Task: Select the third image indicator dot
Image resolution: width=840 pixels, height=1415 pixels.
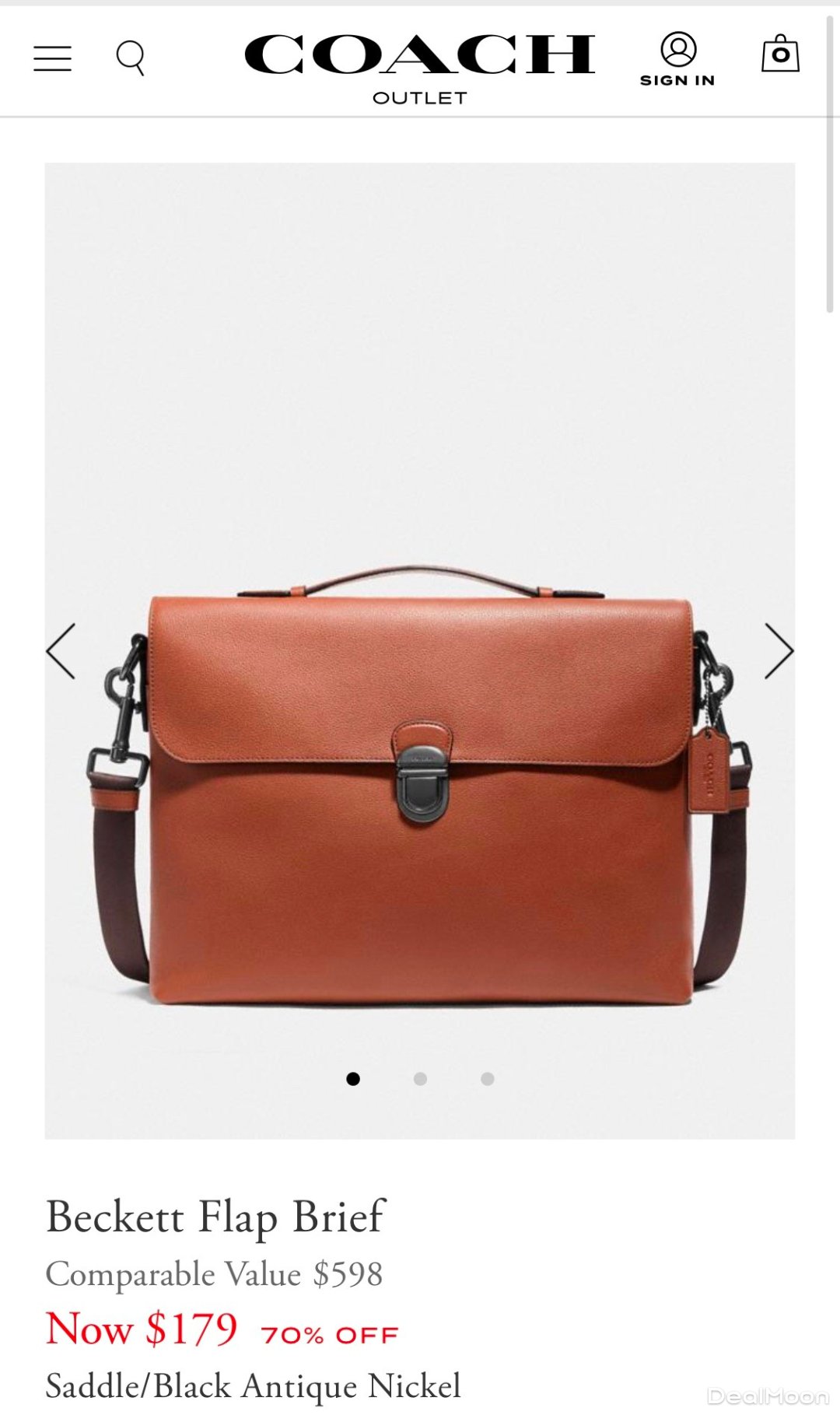Action: tap(488, 1079)
